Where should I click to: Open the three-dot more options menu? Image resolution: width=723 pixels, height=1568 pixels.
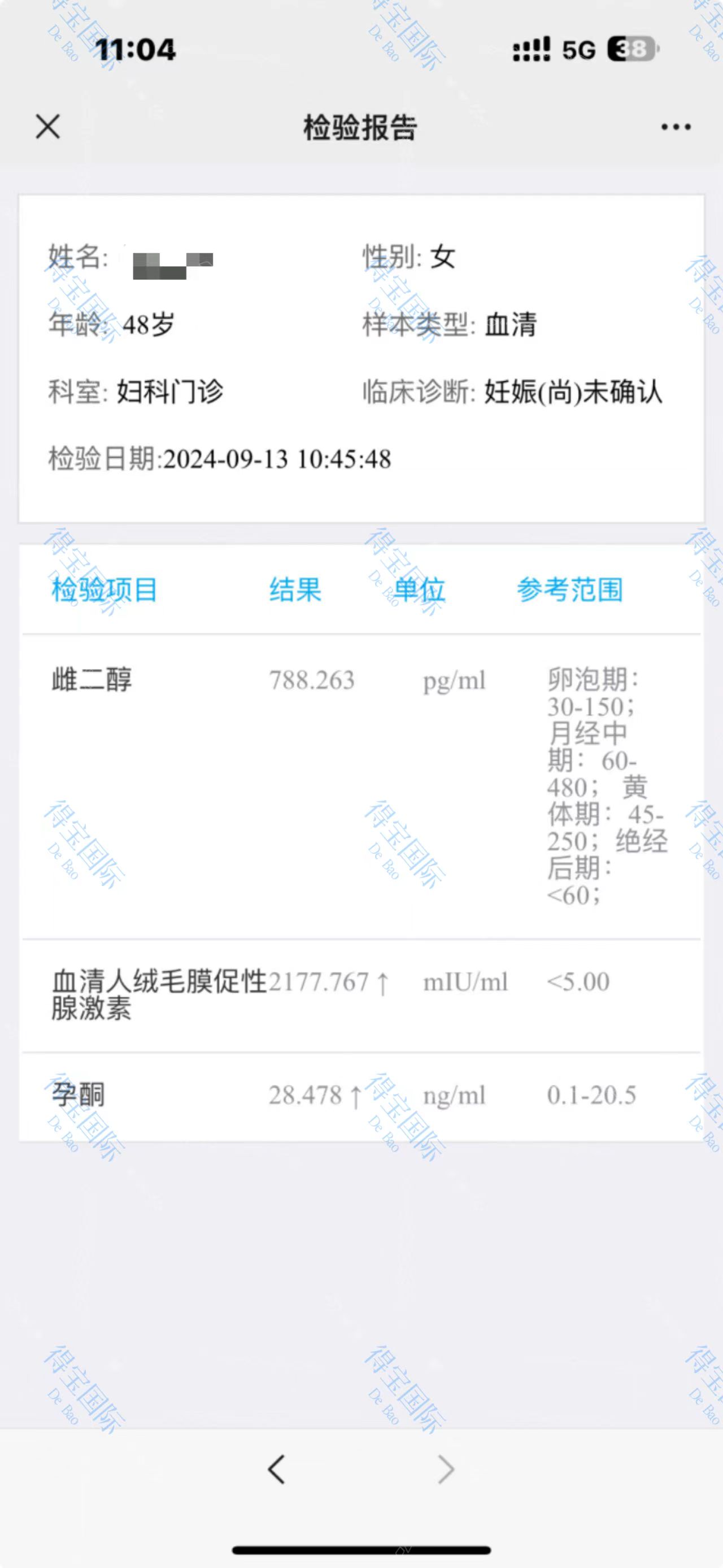tap(676, 127)
